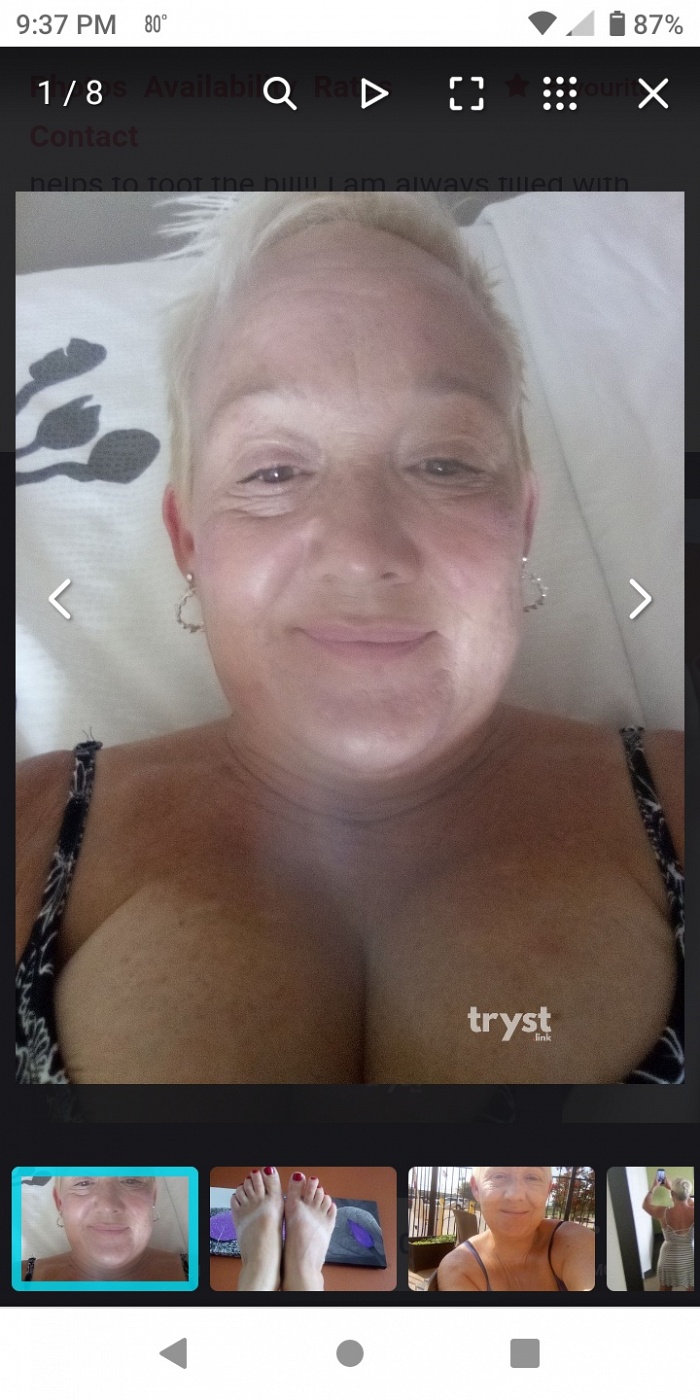700x1400 pixels.
Task: Tap the Android back button
Action: click(x=174, y=1353)
